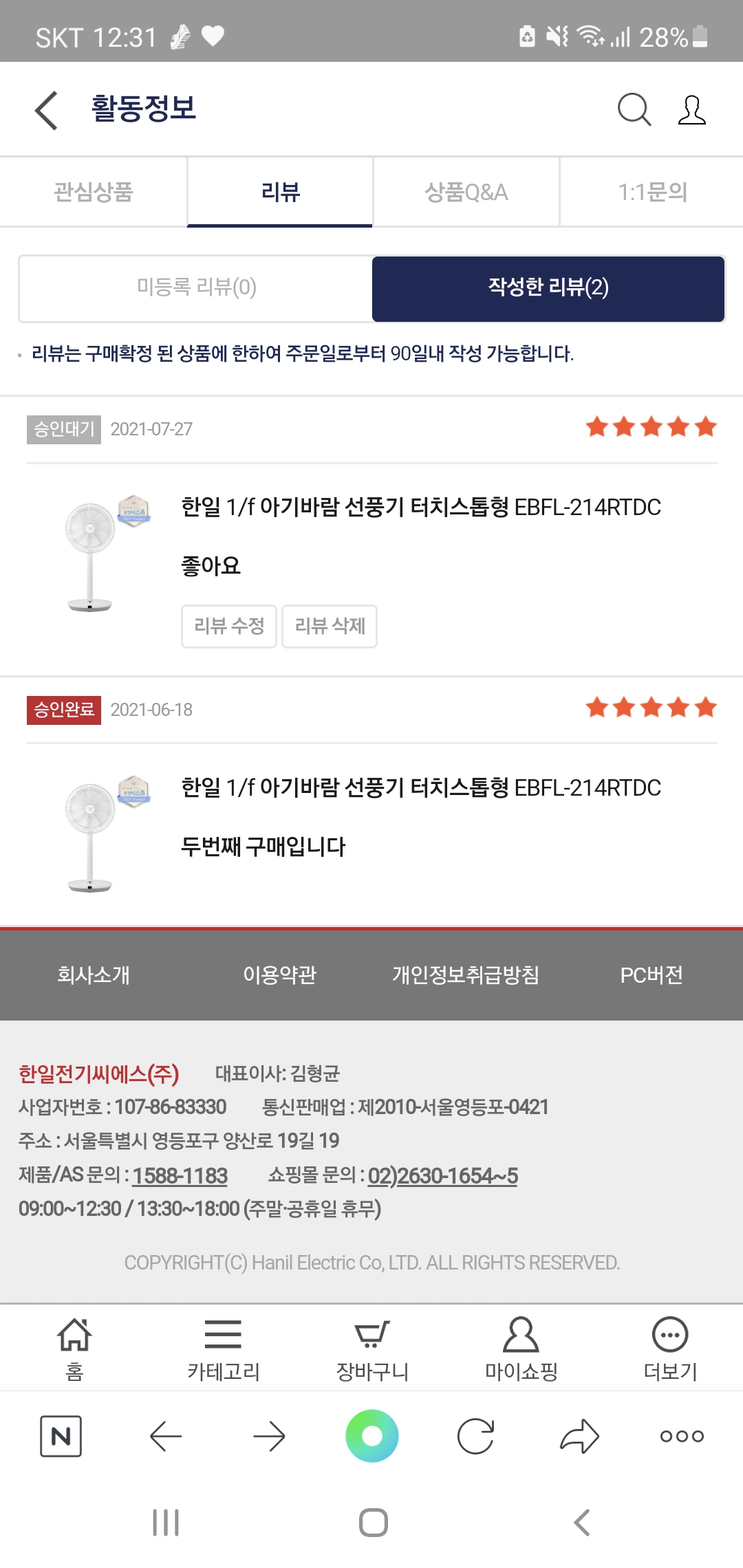Open 개인정보취급방침 footer link

466,974
